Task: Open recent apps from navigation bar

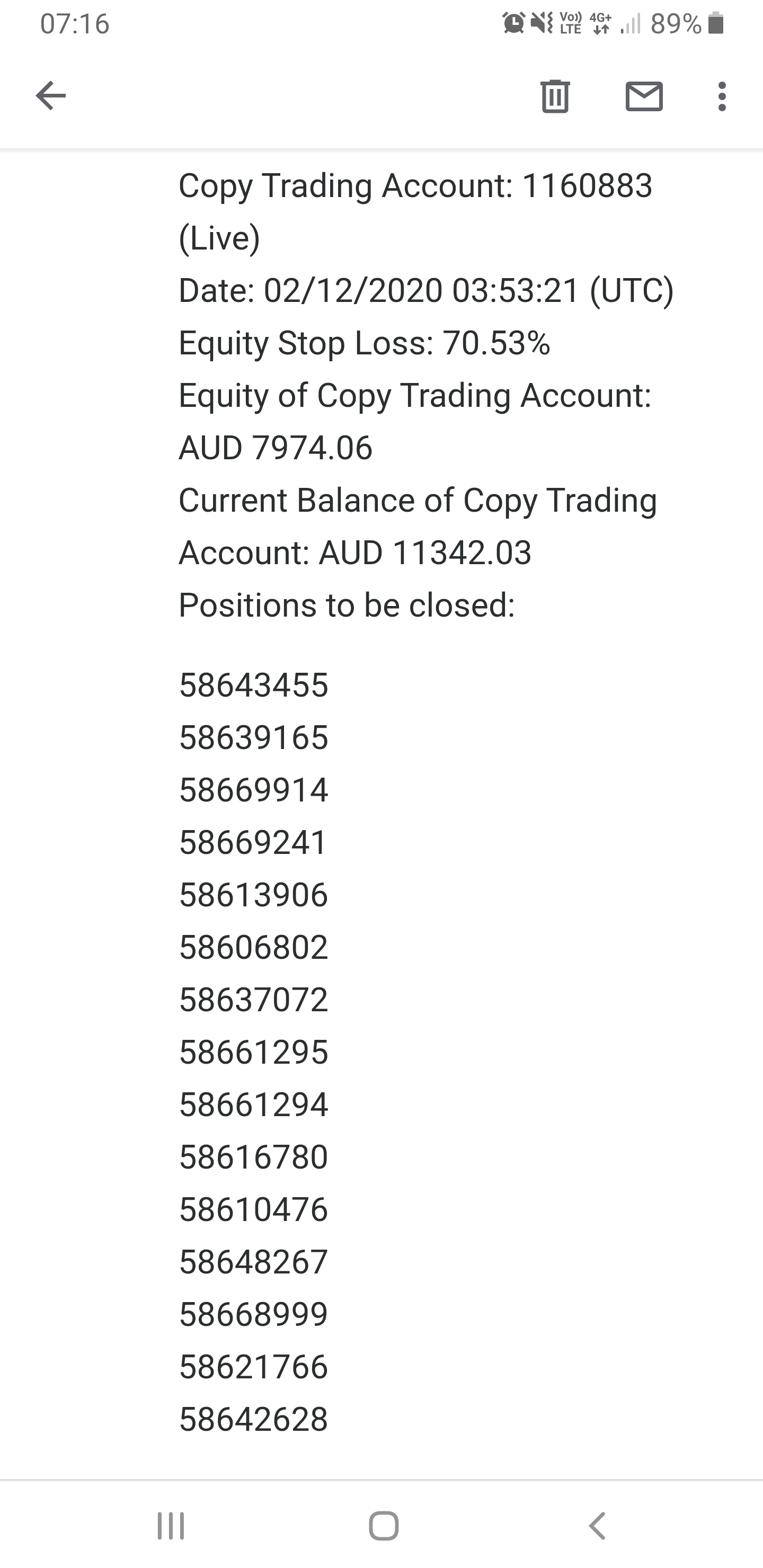Action: click(x=171, y=1526)
